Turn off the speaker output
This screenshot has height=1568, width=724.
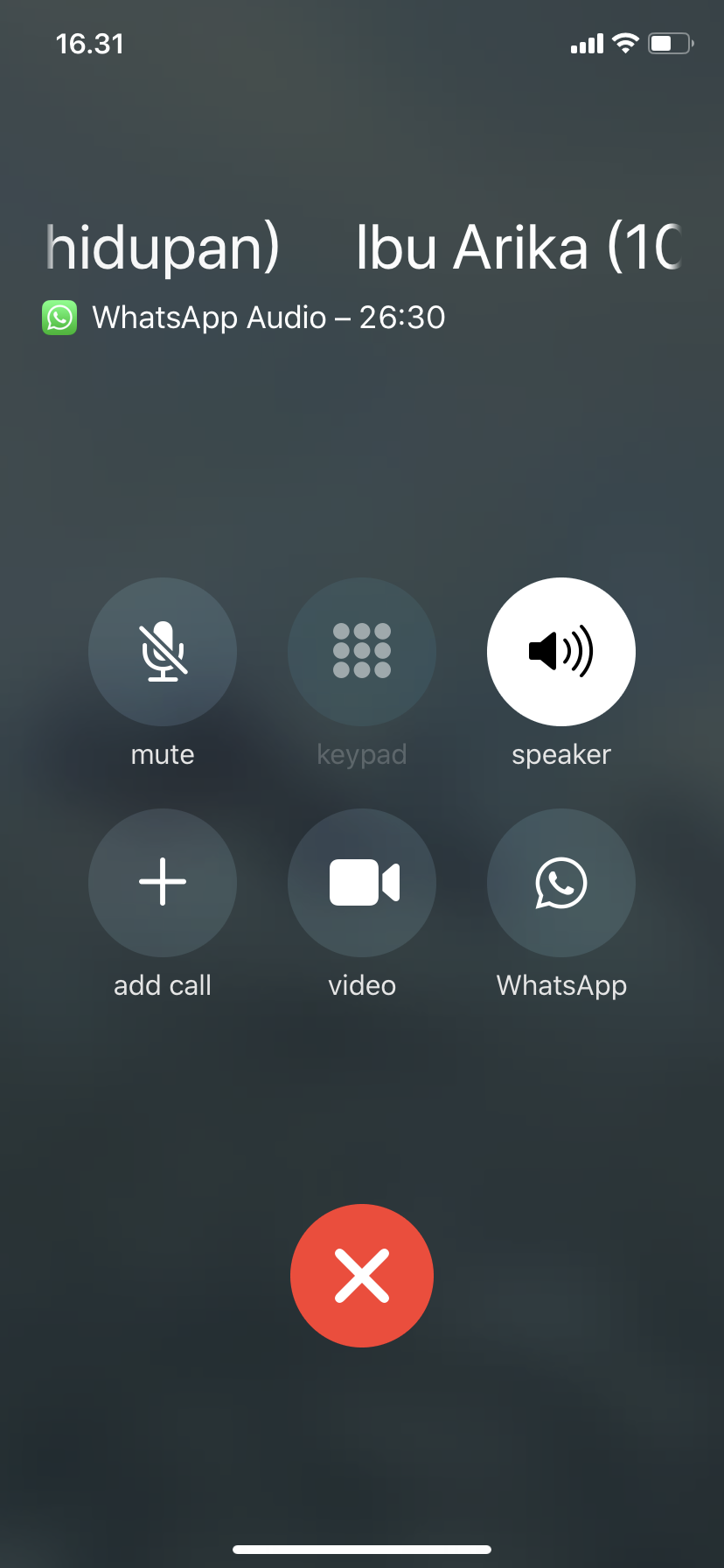(560, 652)
